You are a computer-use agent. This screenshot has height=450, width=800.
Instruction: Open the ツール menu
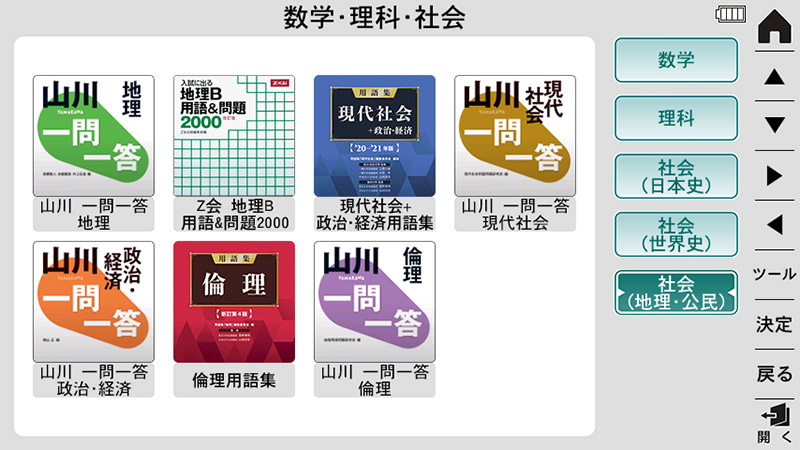[774, 274]
